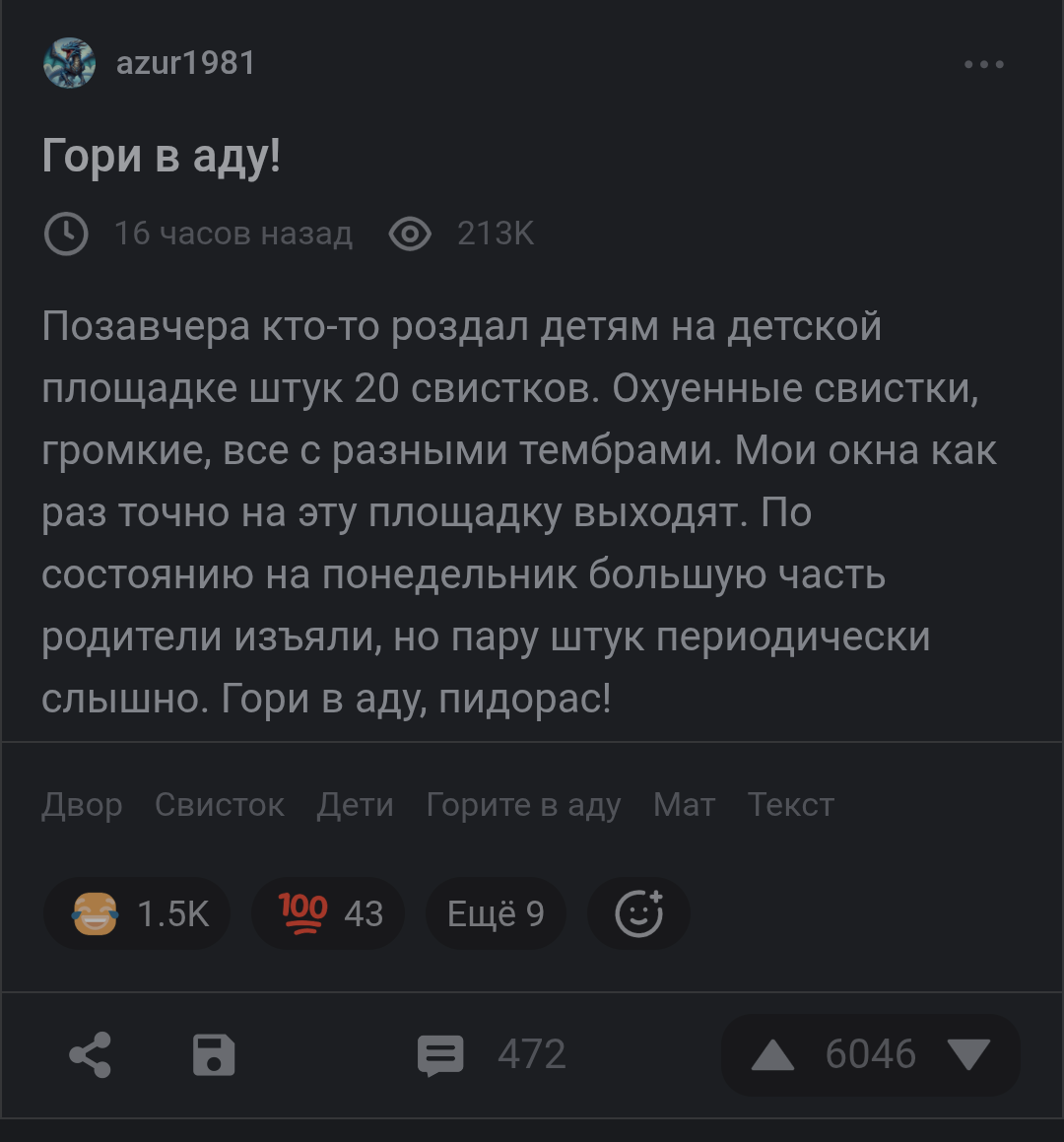React with the laughing emoji (1.5K)
The width and height of the screenshot is (1064, 1142).
(136, 913)
